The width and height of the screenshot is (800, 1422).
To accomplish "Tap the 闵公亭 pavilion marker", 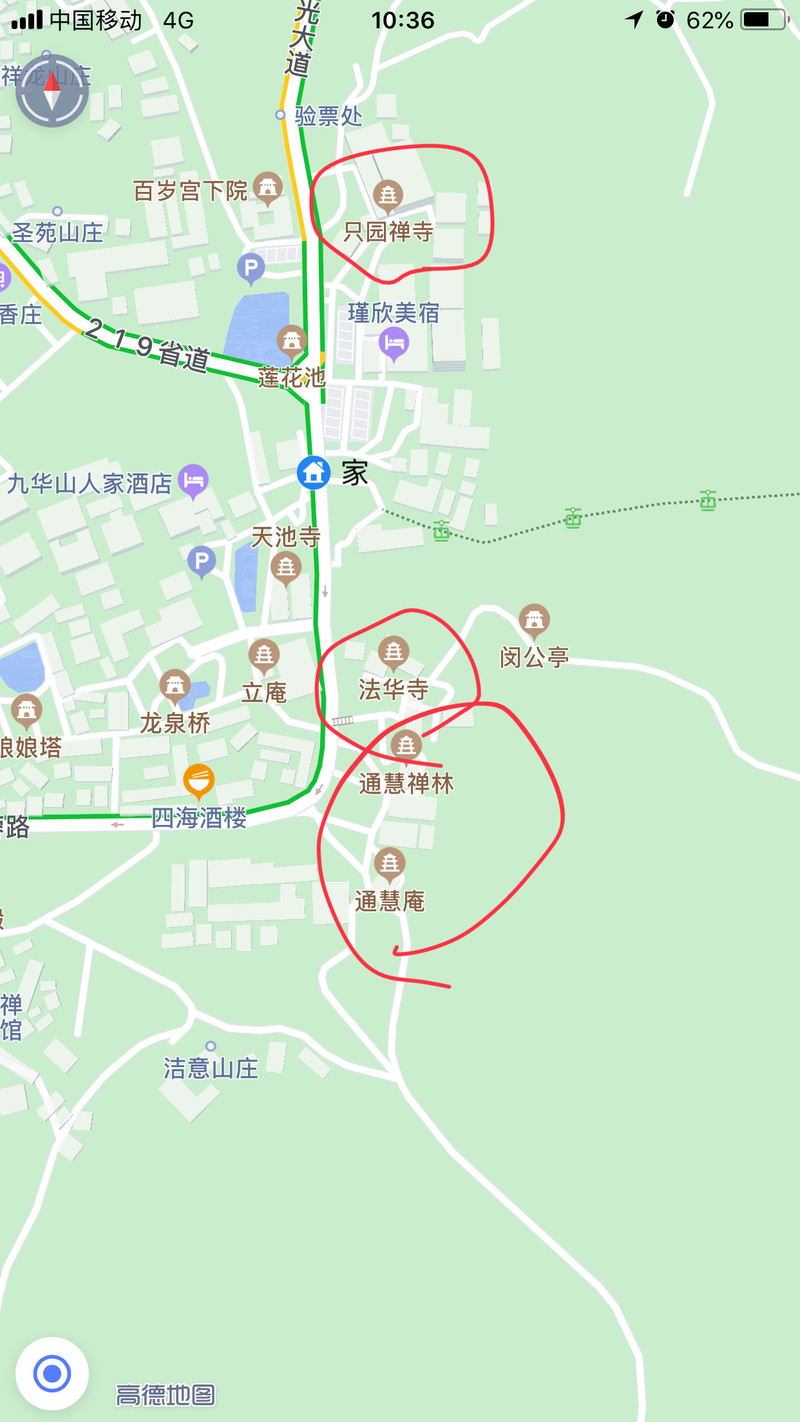I will tap(534, 621).
